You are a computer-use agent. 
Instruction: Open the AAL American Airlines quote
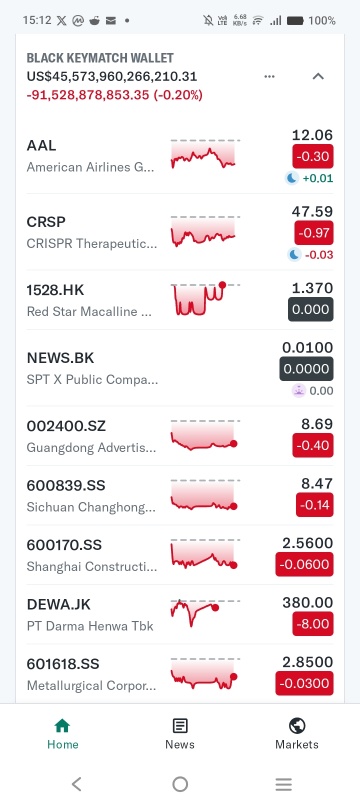[180, 156]
